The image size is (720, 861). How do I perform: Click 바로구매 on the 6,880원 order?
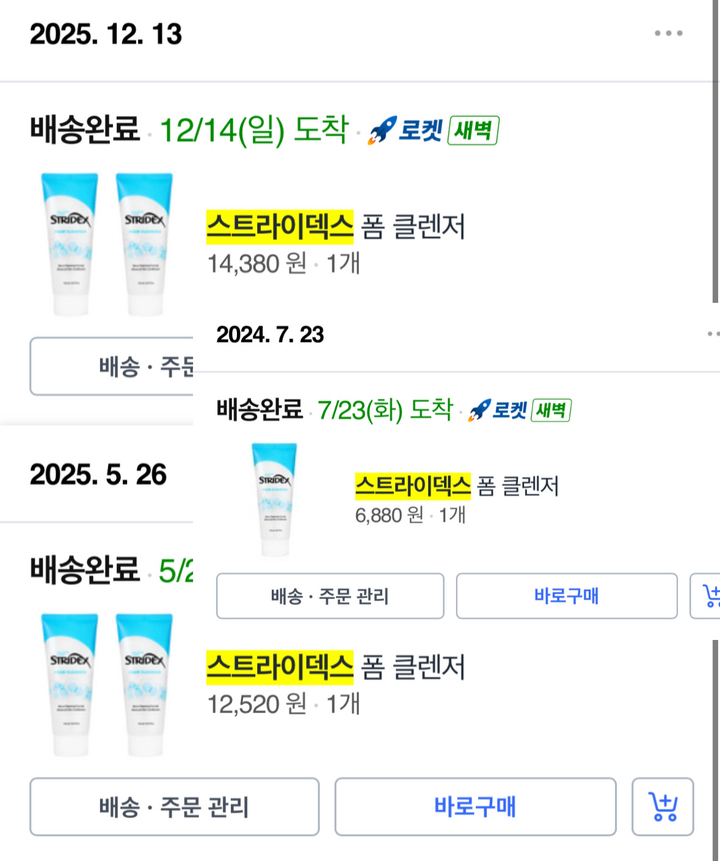[x=566, y=596]
